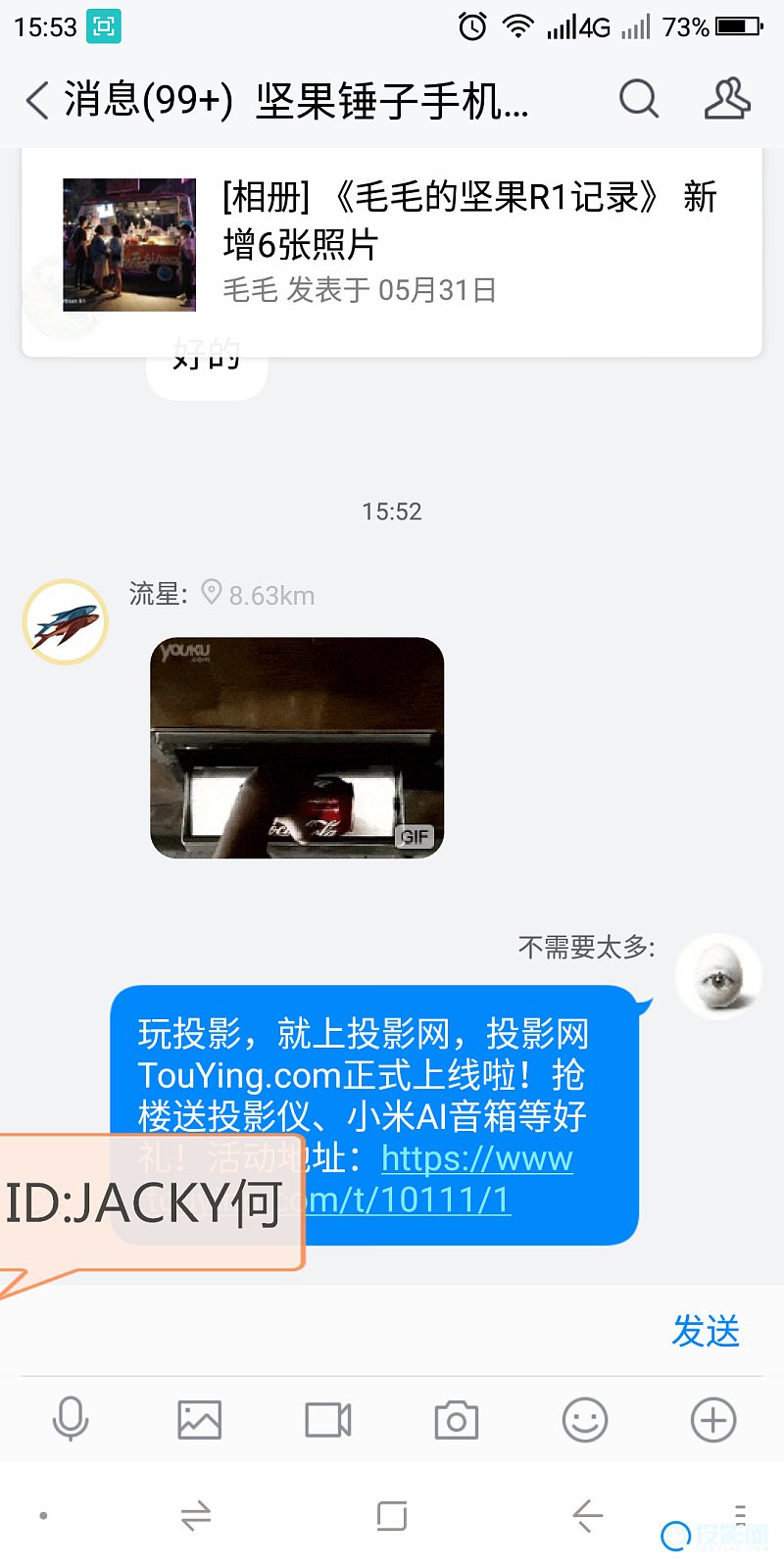784x1568 pixels.
Task: Pick a picture from gallery
Action: pyautogui.click(x=199, y=1419)
